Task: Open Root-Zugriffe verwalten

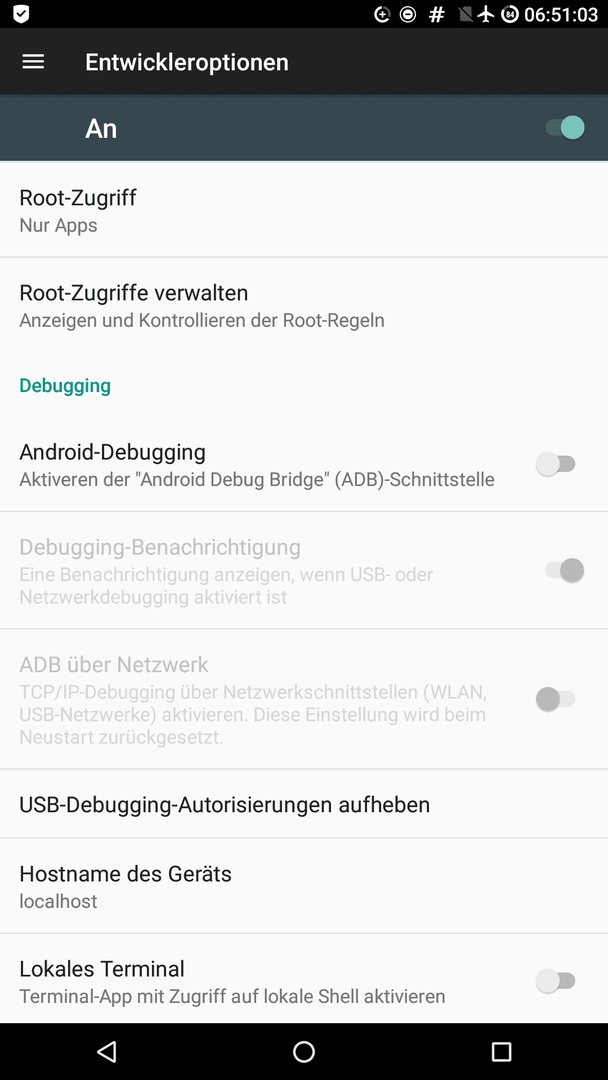Action: click(x=304, y=306)
